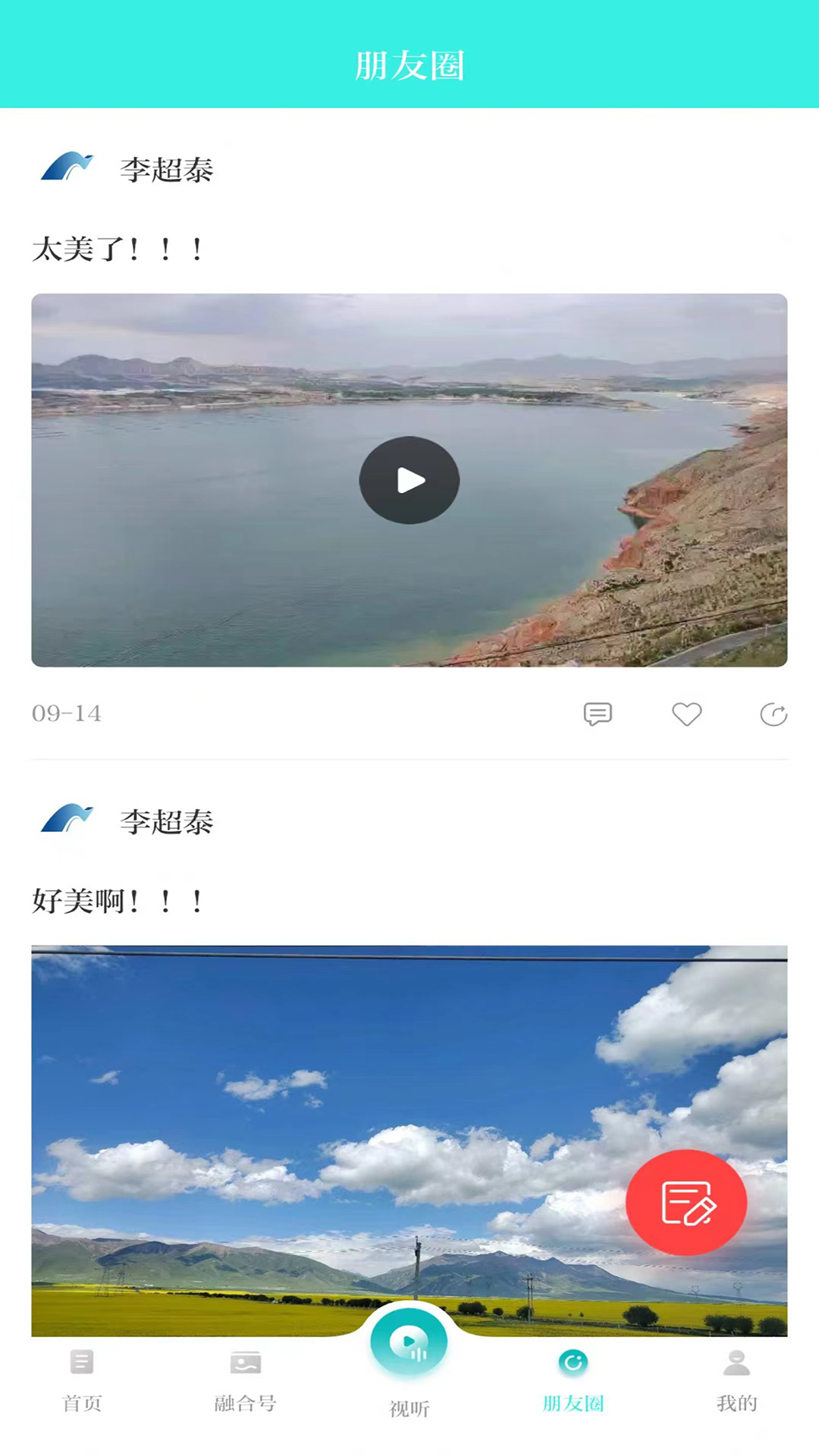Tap the 朋友圈 refresh-circle tab icon

point(573,1362)
